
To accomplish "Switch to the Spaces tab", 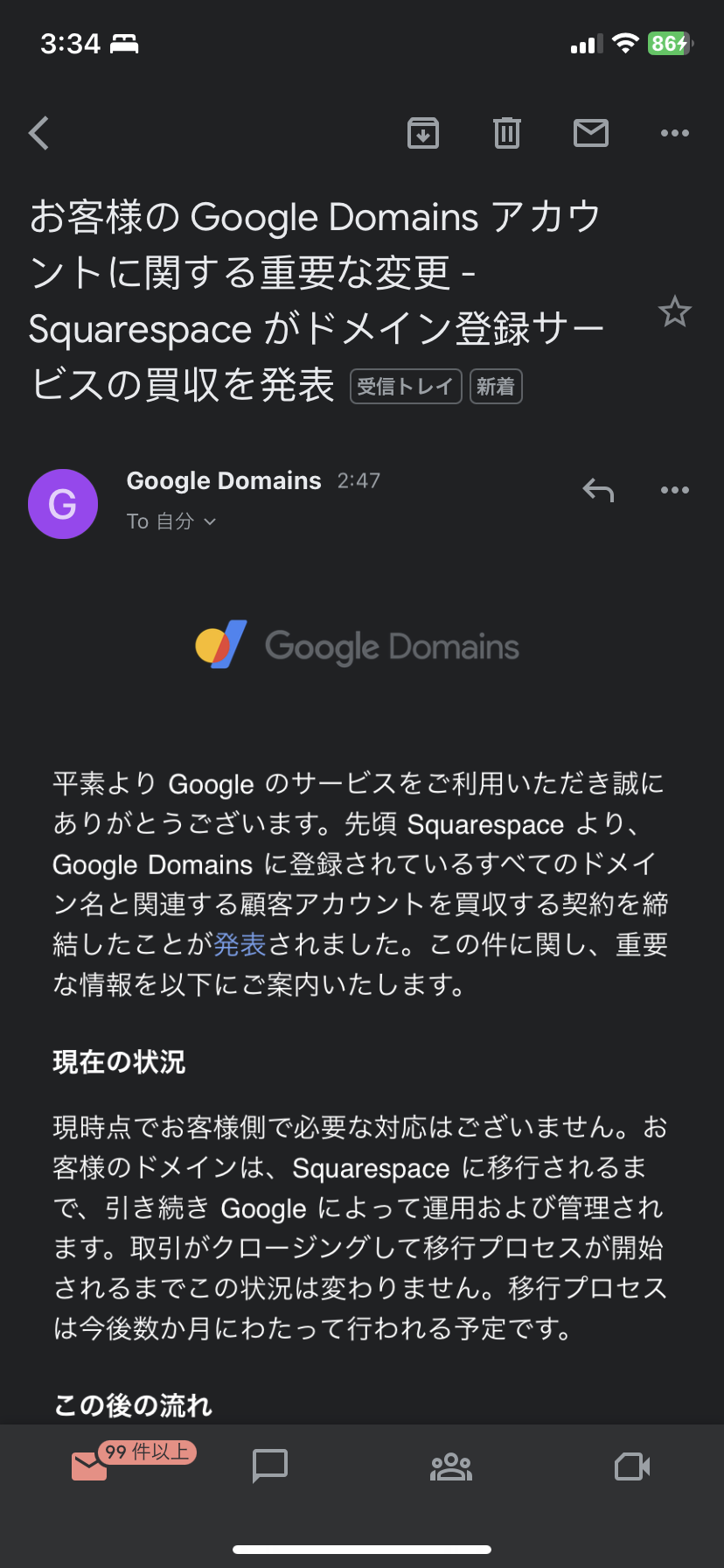I will [x=451, y=1466].
